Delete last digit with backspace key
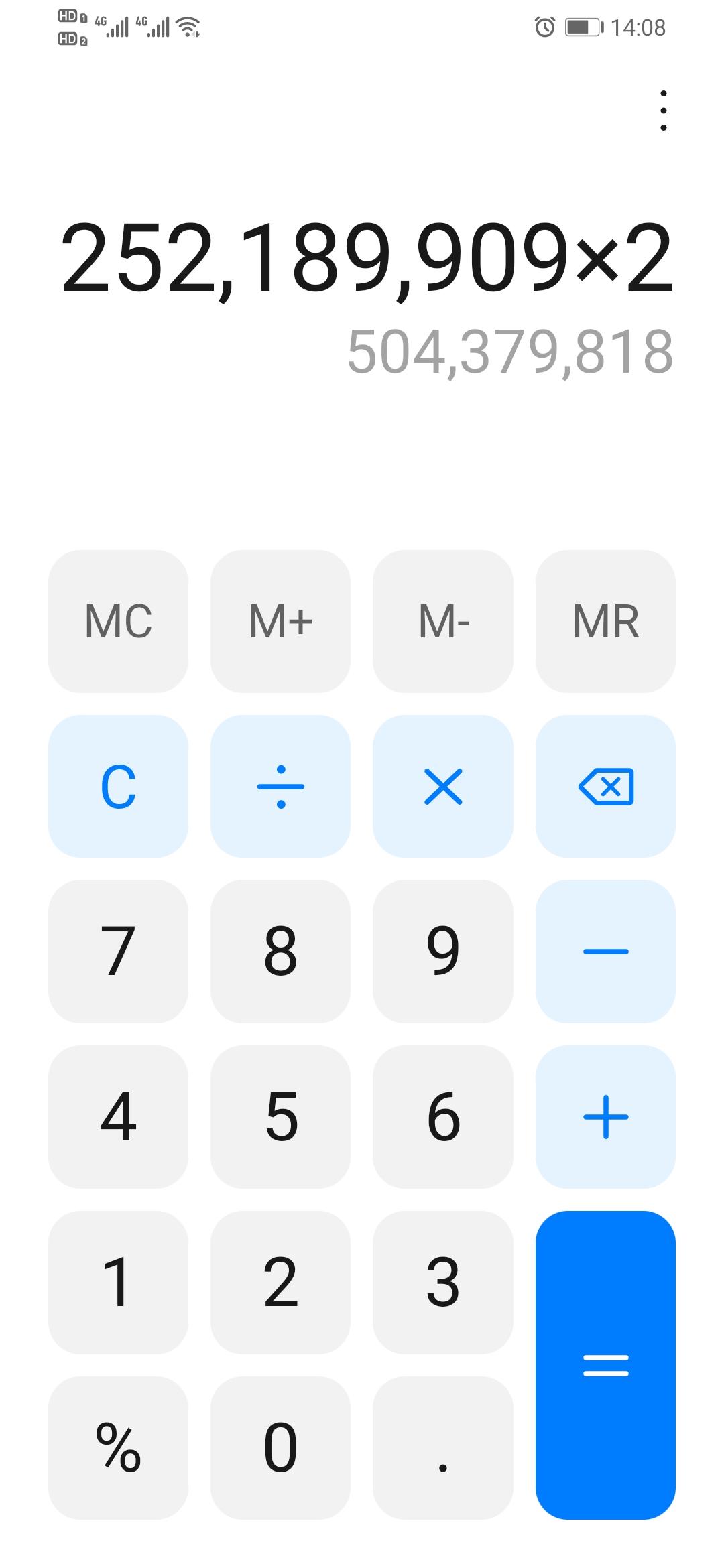The width and height of the screenshot is (724, 1568). [x=605, y=786]
